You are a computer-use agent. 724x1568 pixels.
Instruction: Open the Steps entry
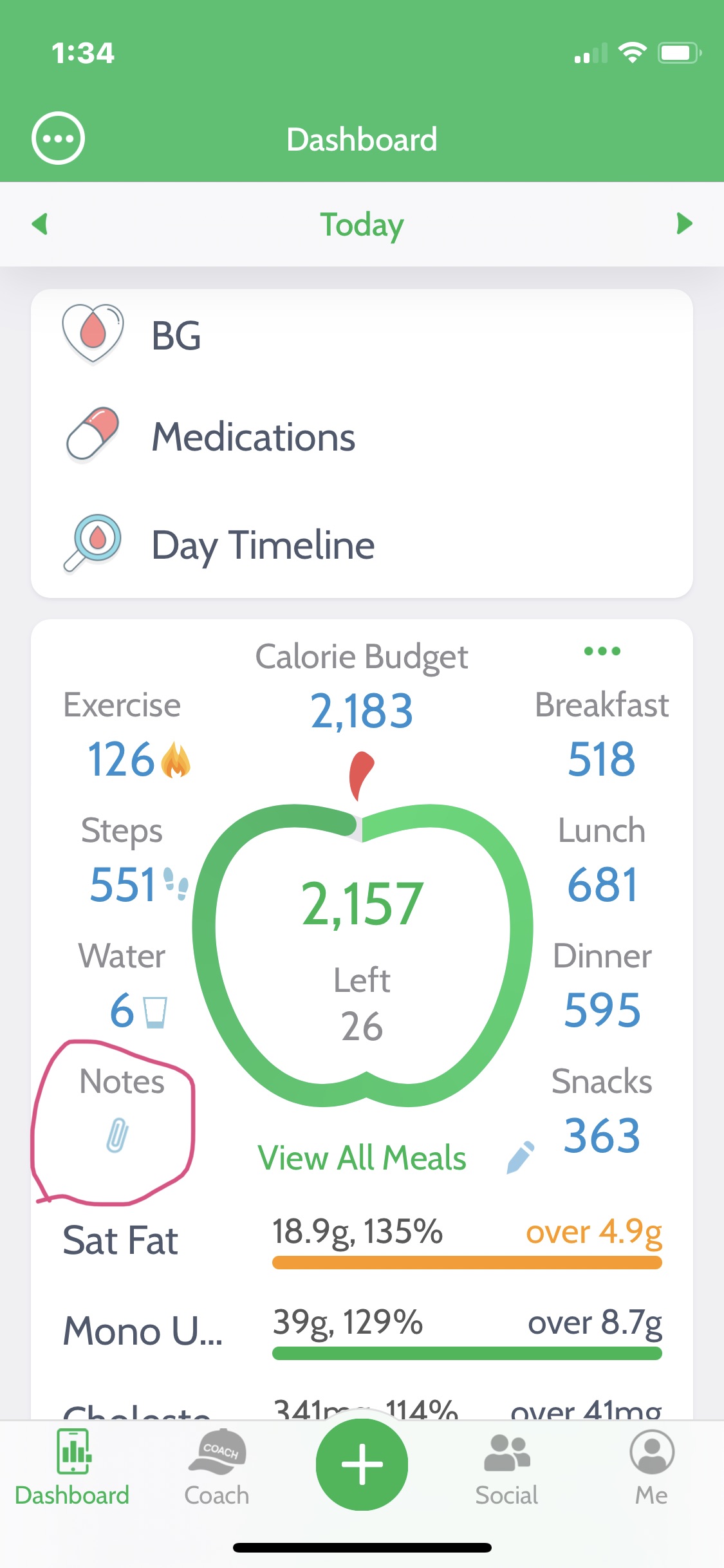(122, 860)
